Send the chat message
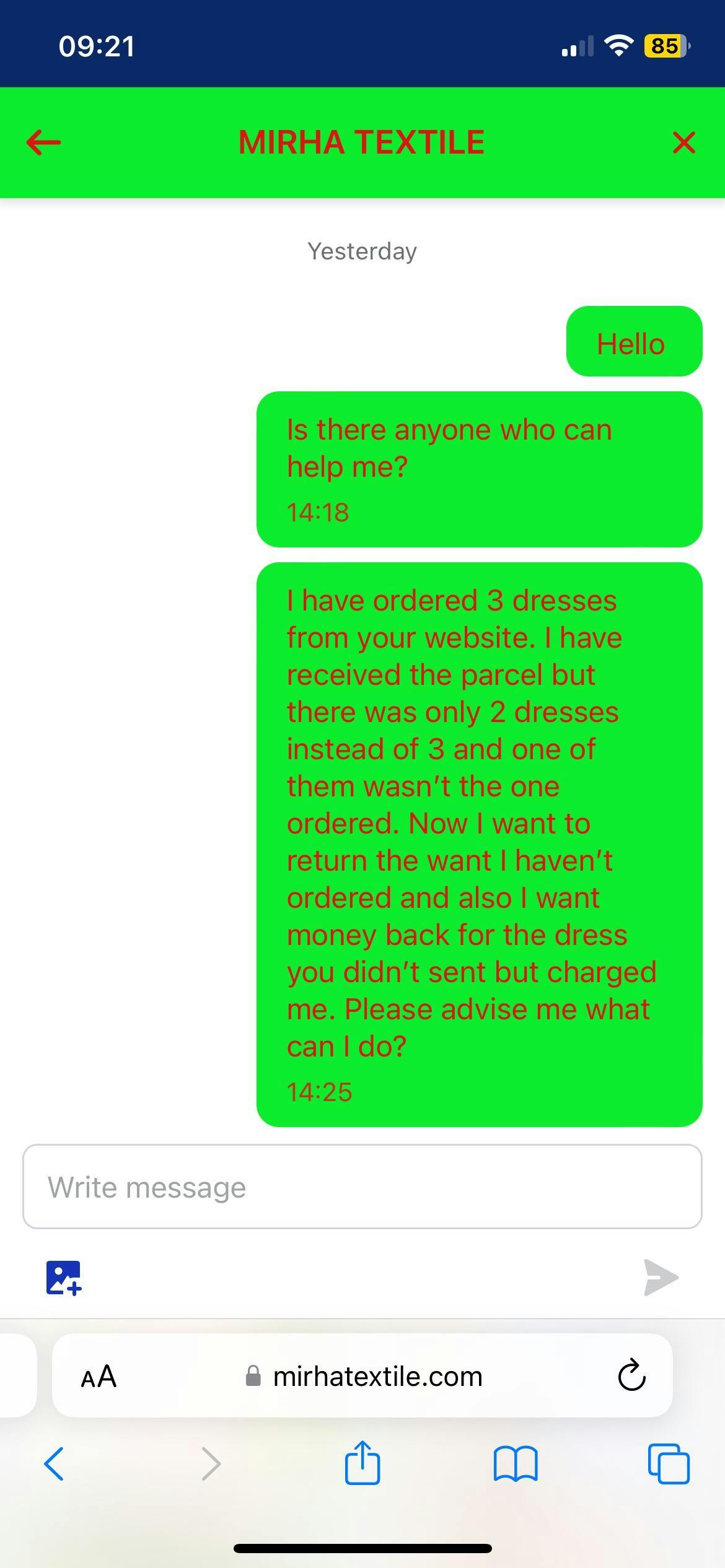The height and width of the screenshot is (1568, 725). pos(661,1278)
